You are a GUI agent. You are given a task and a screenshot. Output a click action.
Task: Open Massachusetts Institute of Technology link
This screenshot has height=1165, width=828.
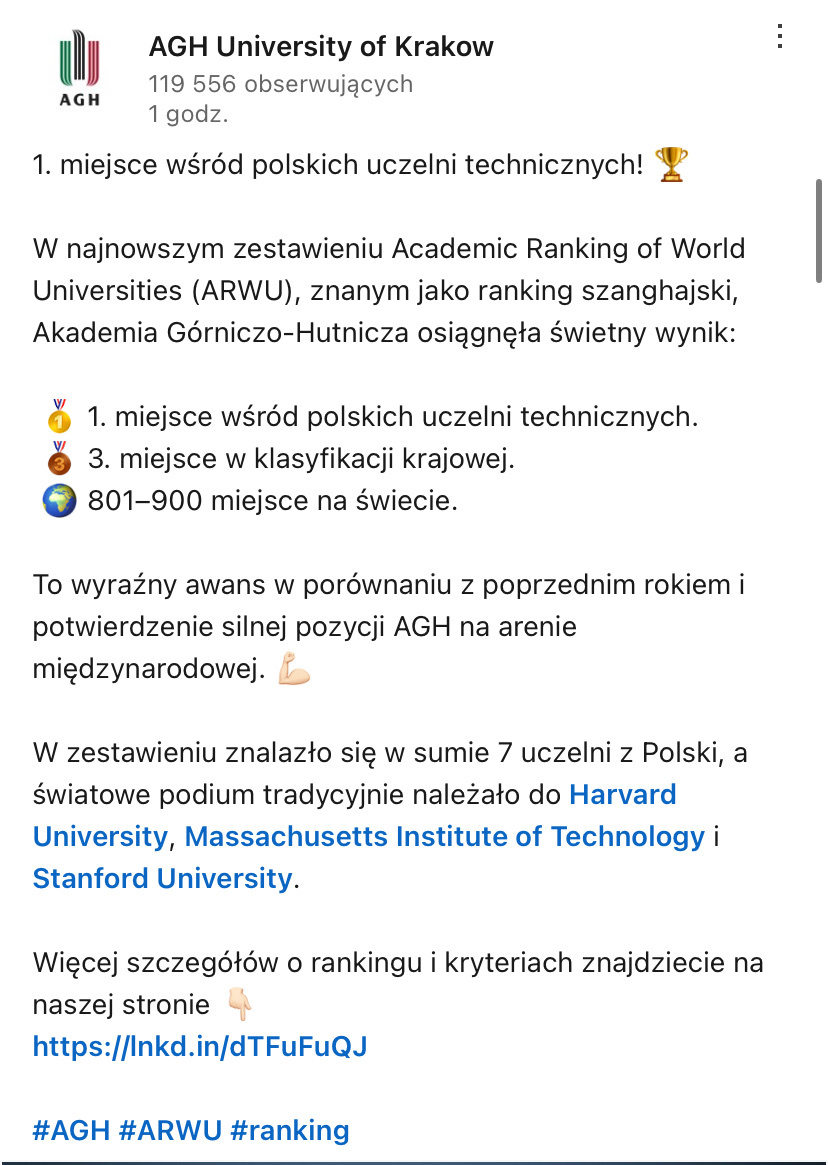[445, 837]
